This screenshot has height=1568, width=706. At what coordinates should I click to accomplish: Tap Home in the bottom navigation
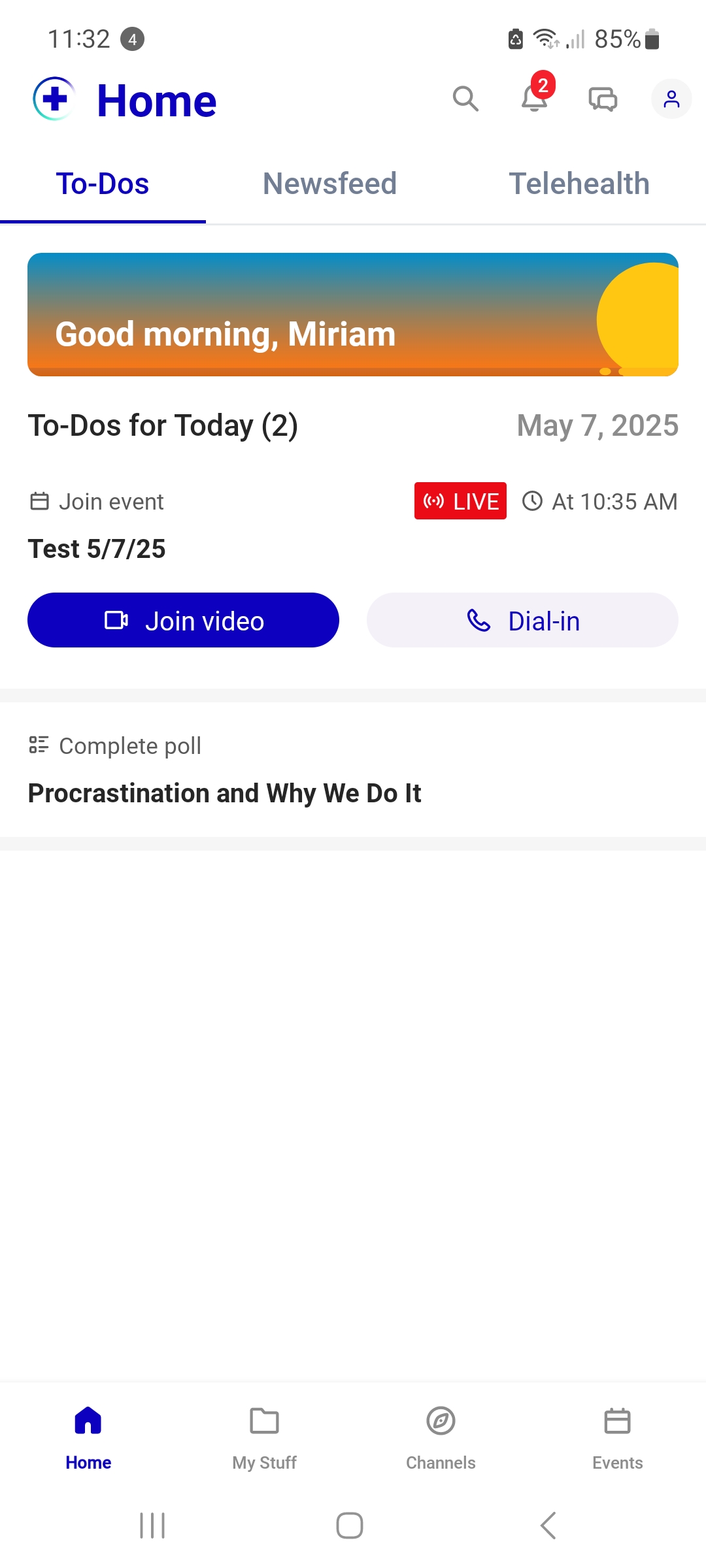pyautogui.click(x=88, y=1439)
